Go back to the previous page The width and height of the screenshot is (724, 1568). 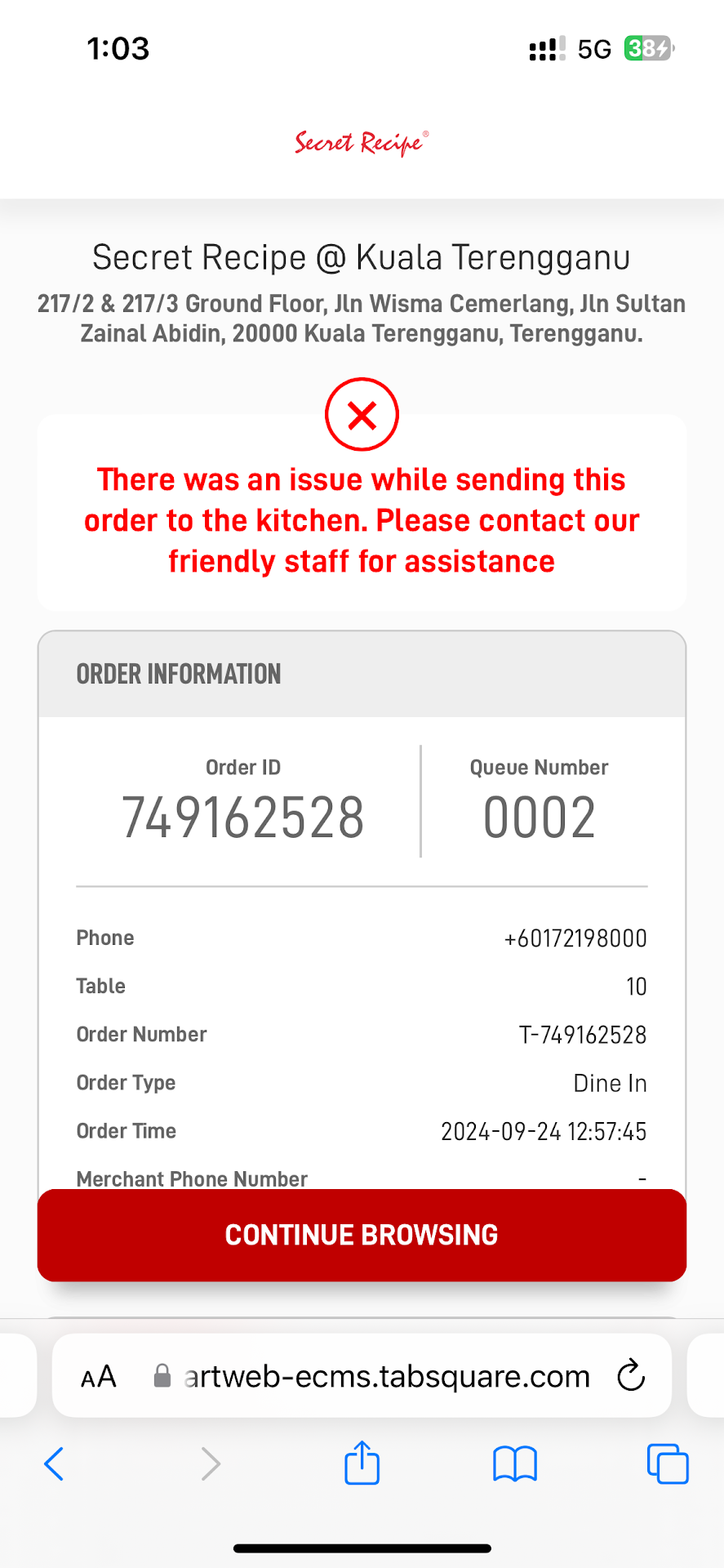[x=54, y=1463]
